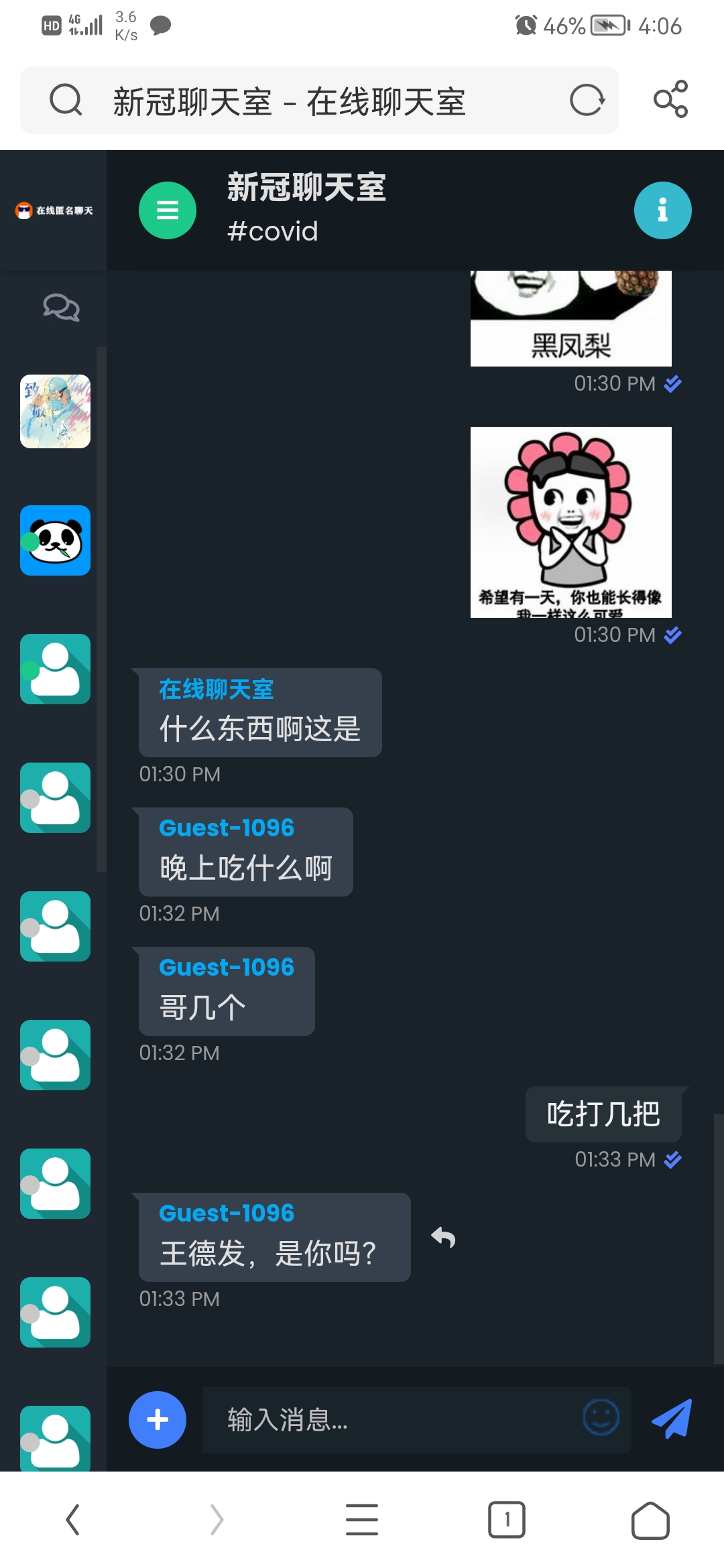Viewport: 724px width, 1568px height.
Task: Reply to the 王德发，是你吗 message
Action: [443, 1237]
